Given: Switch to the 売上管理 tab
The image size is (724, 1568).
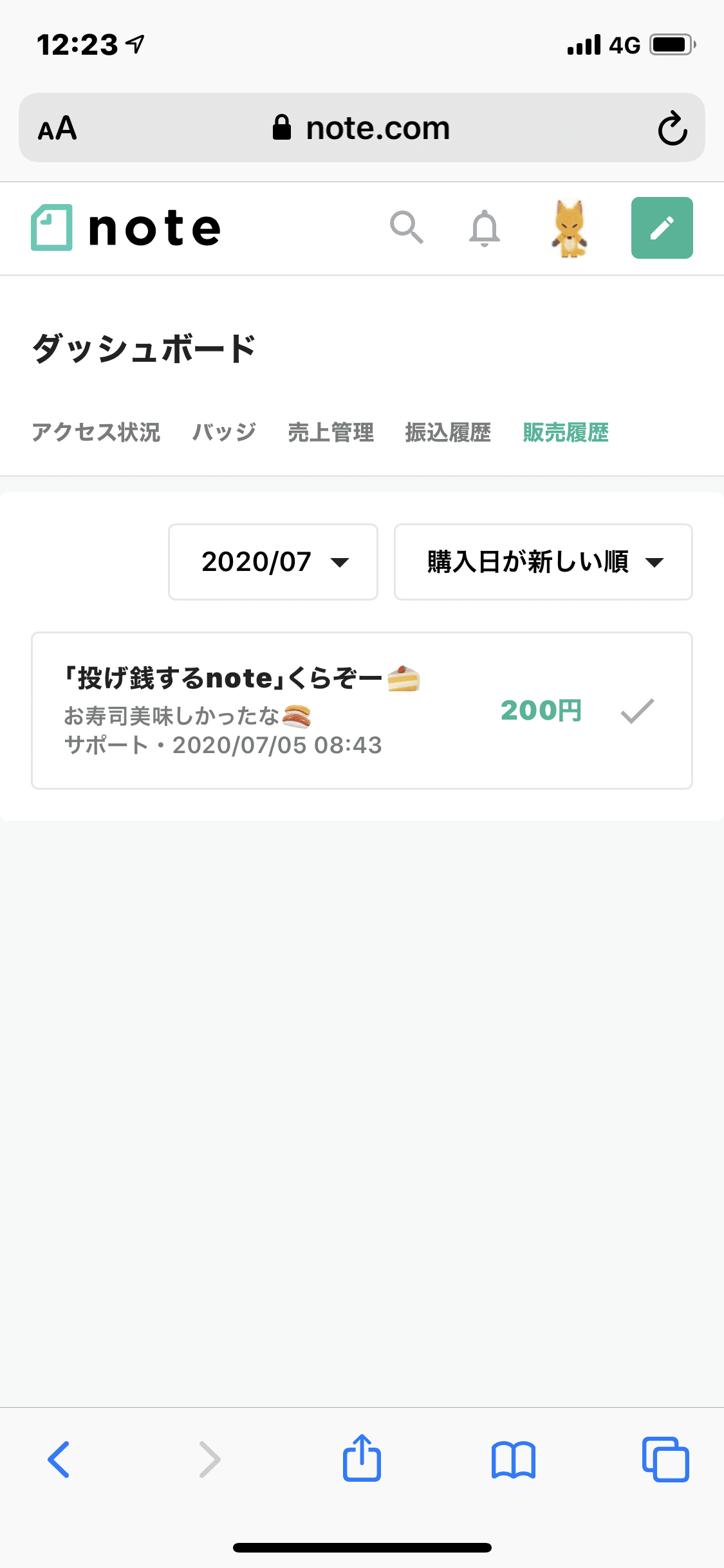Looking at the screenshot, I should tap(331, 433).
